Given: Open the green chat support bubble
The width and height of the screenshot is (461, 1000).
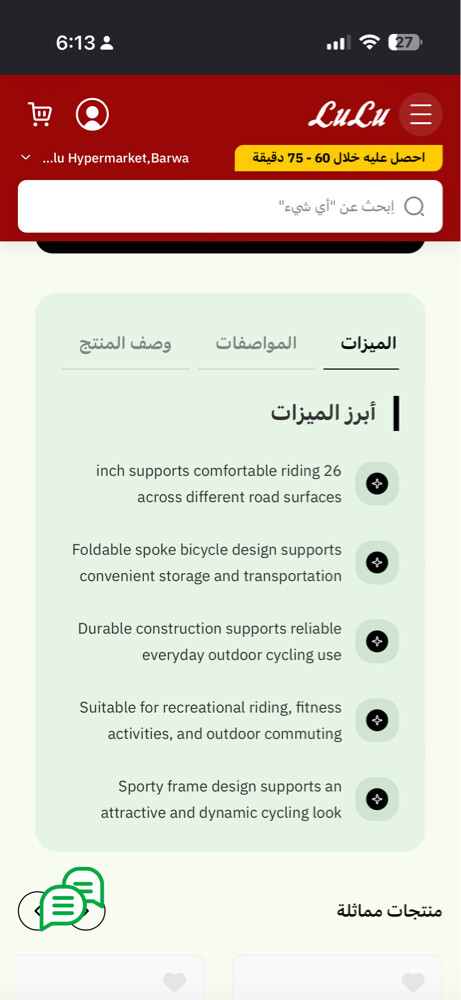Looking at the screenshot, I should click(x=71, y=899).
